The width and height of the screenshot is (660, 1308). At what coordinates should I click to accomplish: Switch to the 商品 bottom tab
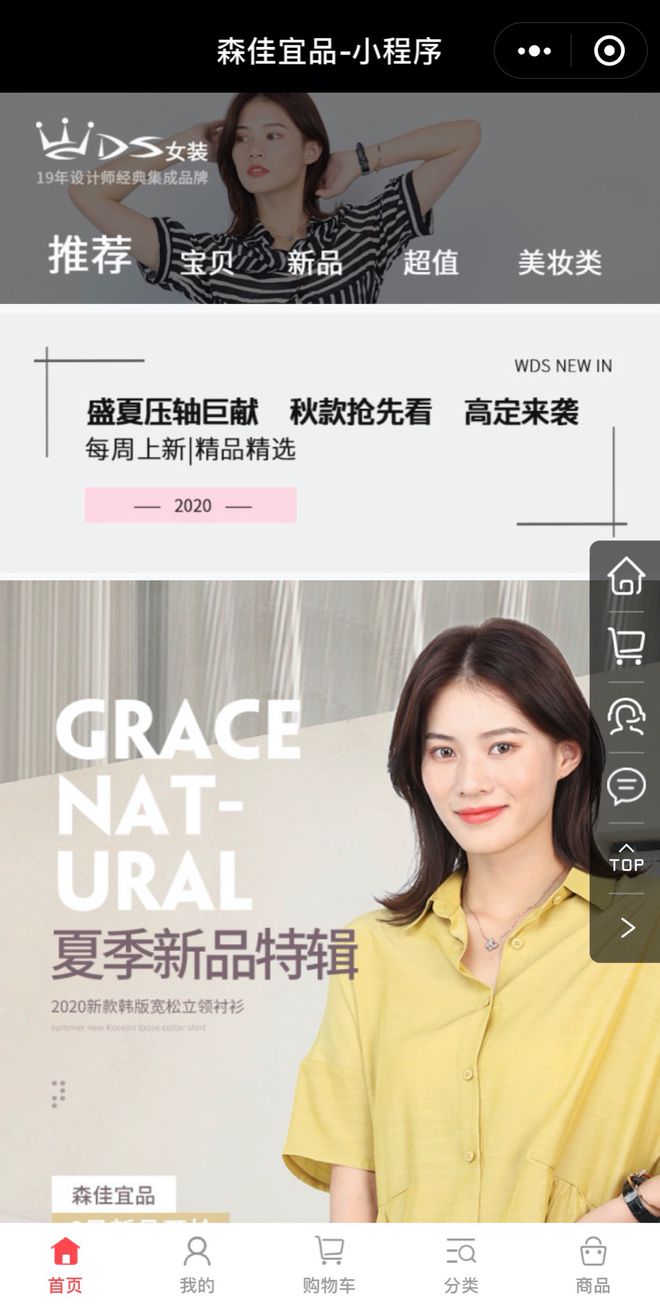point(593,1265)
